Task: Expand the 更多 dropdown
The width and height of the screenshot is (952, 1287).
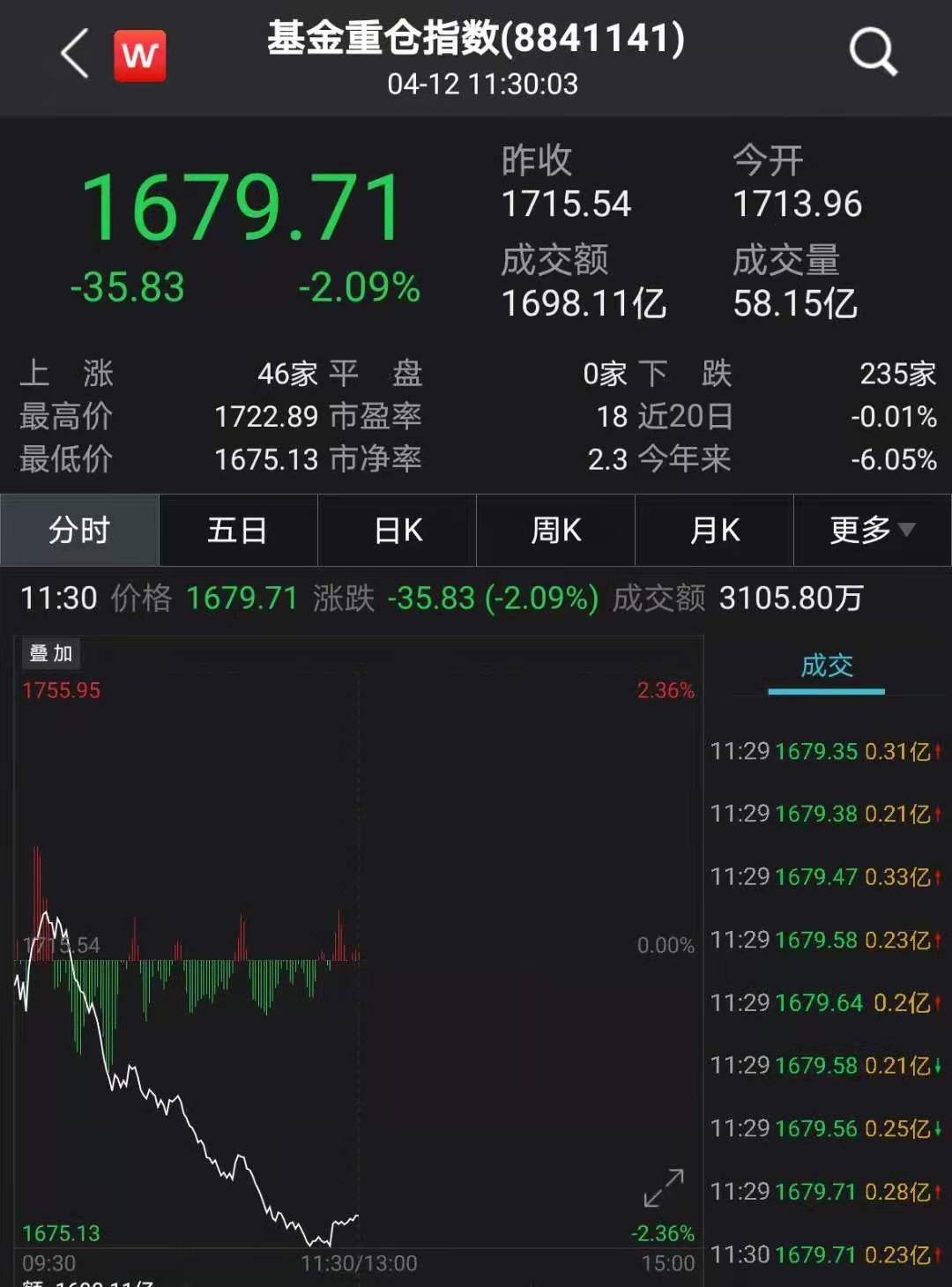Action: point(872,531)
